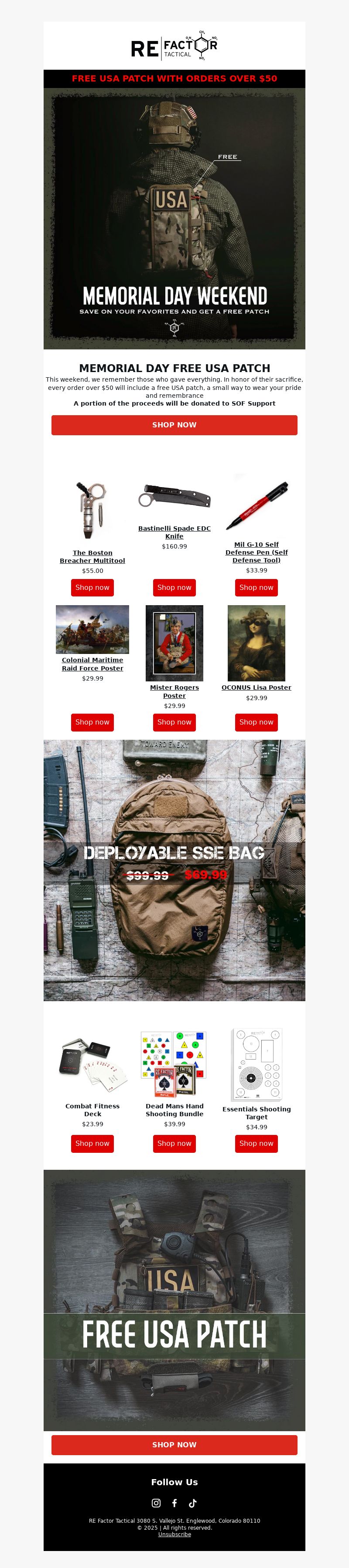Tap the Unsubscribe link

pos(174,1534)
